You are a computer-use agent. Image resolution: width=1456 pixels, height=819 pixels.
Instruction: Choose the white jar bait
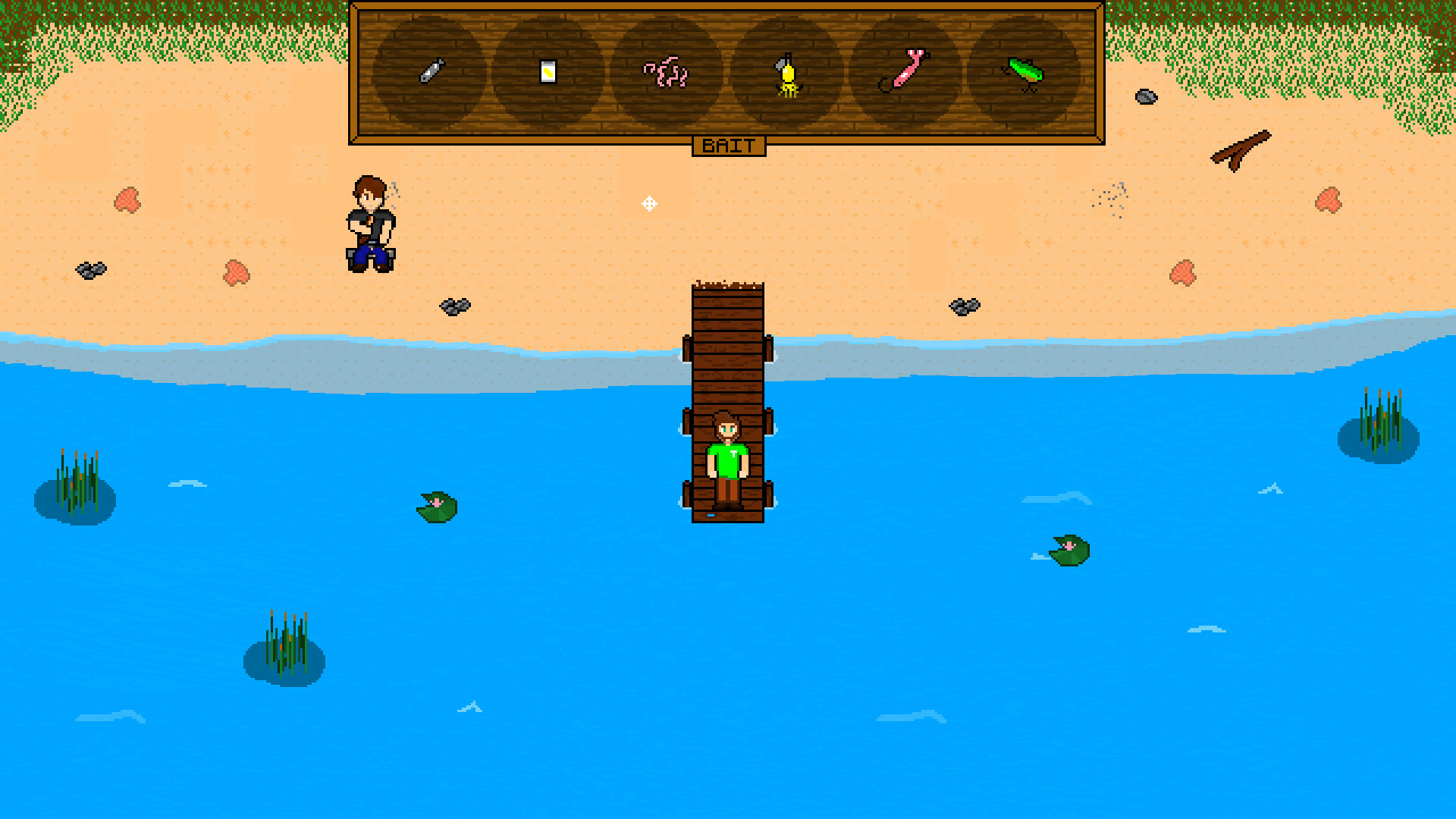click(x=548, y=72)
